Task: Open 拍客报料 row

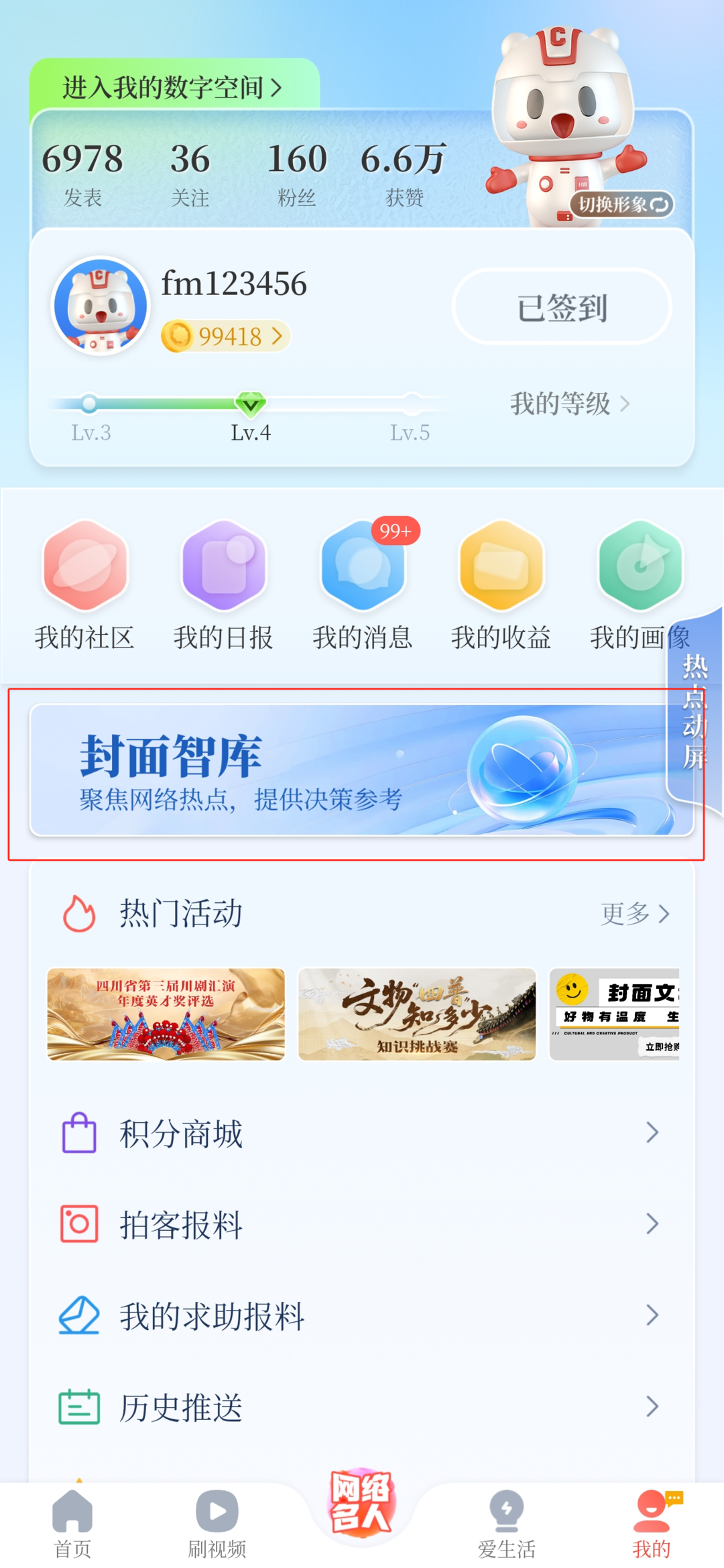Action: pos(361,1224)
